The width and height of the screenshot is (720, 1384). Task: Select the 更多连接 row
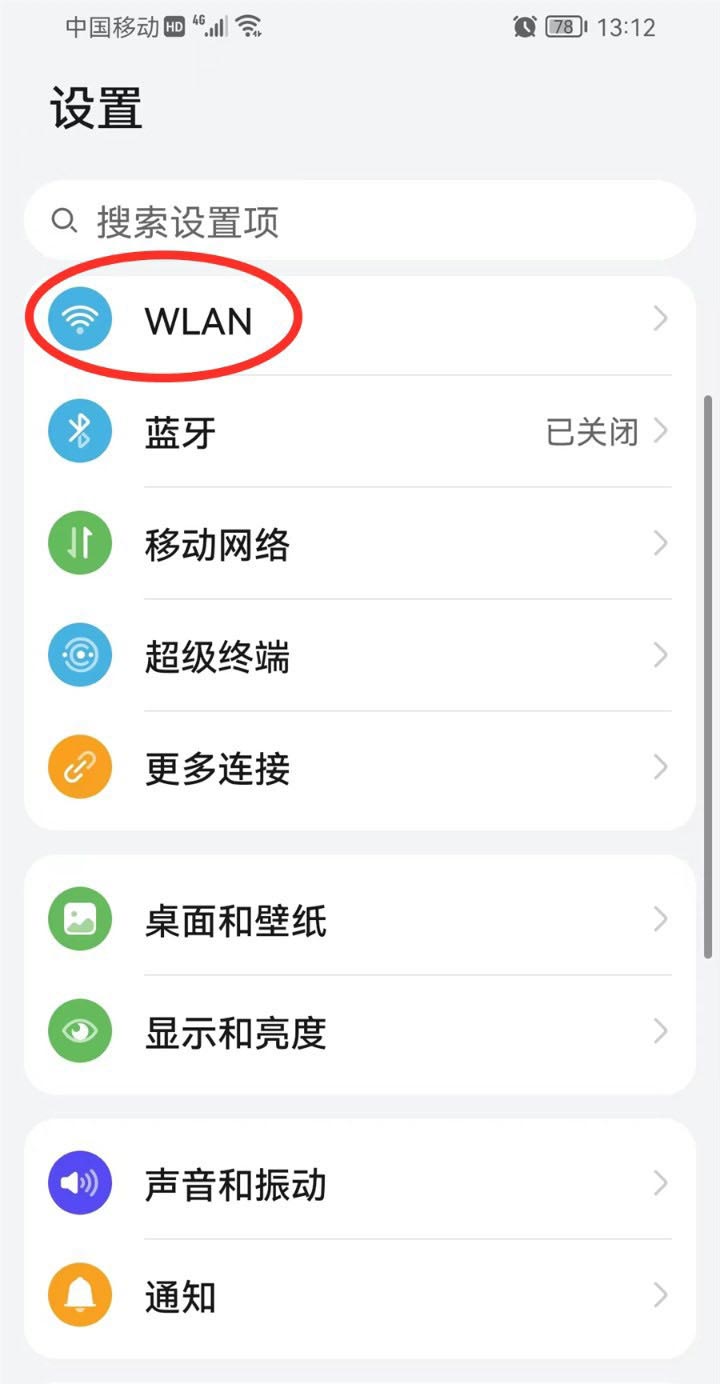pyautogui.click(x=360, y=768)
